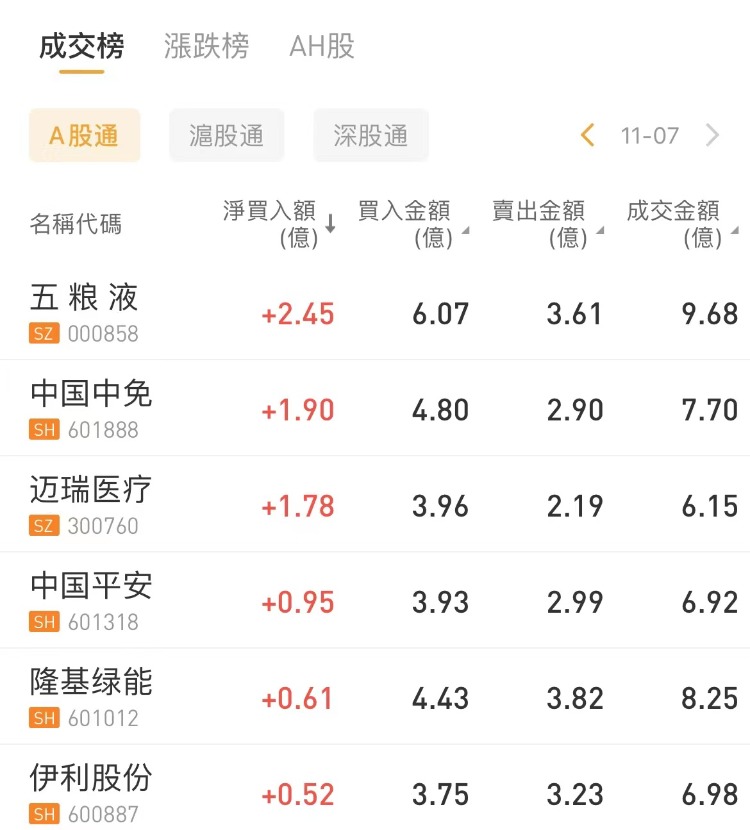The height and width of the screenshot is (830, 750).
Task: Switch to the 漲跌榜 tab
Action: click(x=206, y=46)
